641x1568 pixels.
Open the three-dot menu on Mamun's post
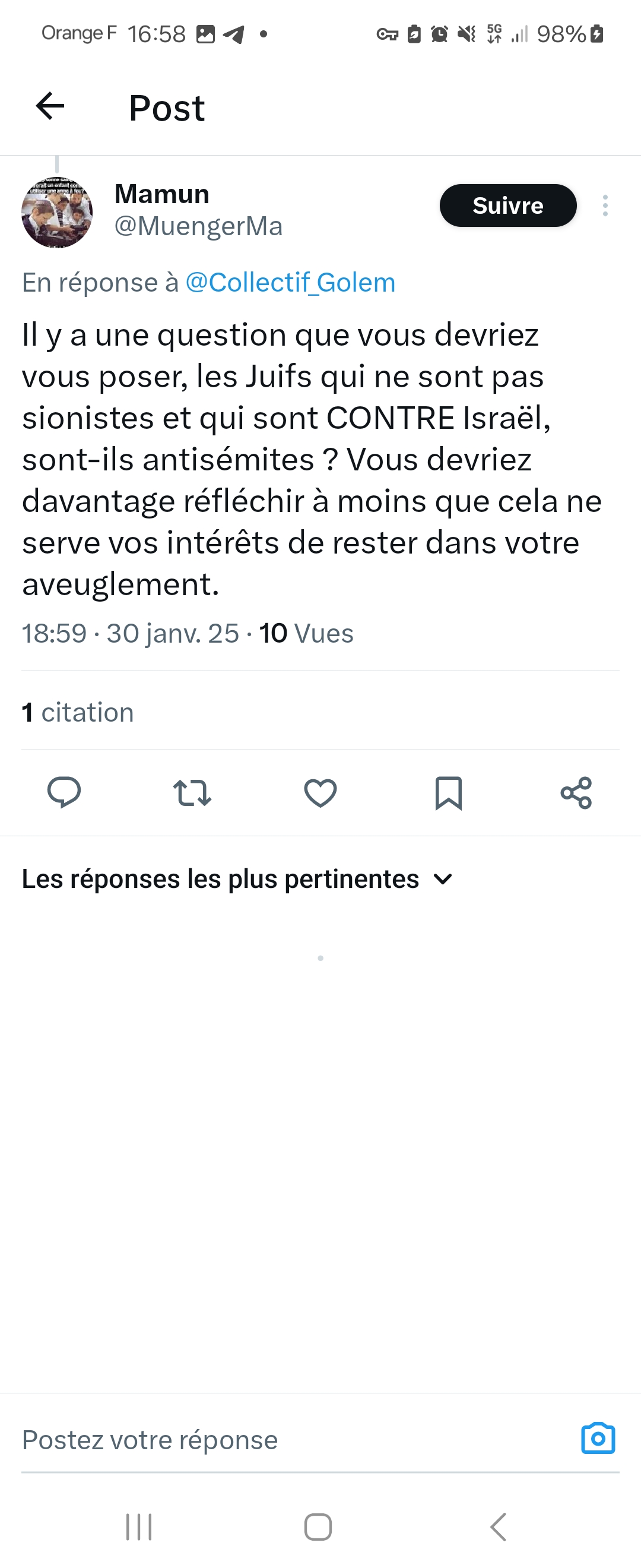605,206
